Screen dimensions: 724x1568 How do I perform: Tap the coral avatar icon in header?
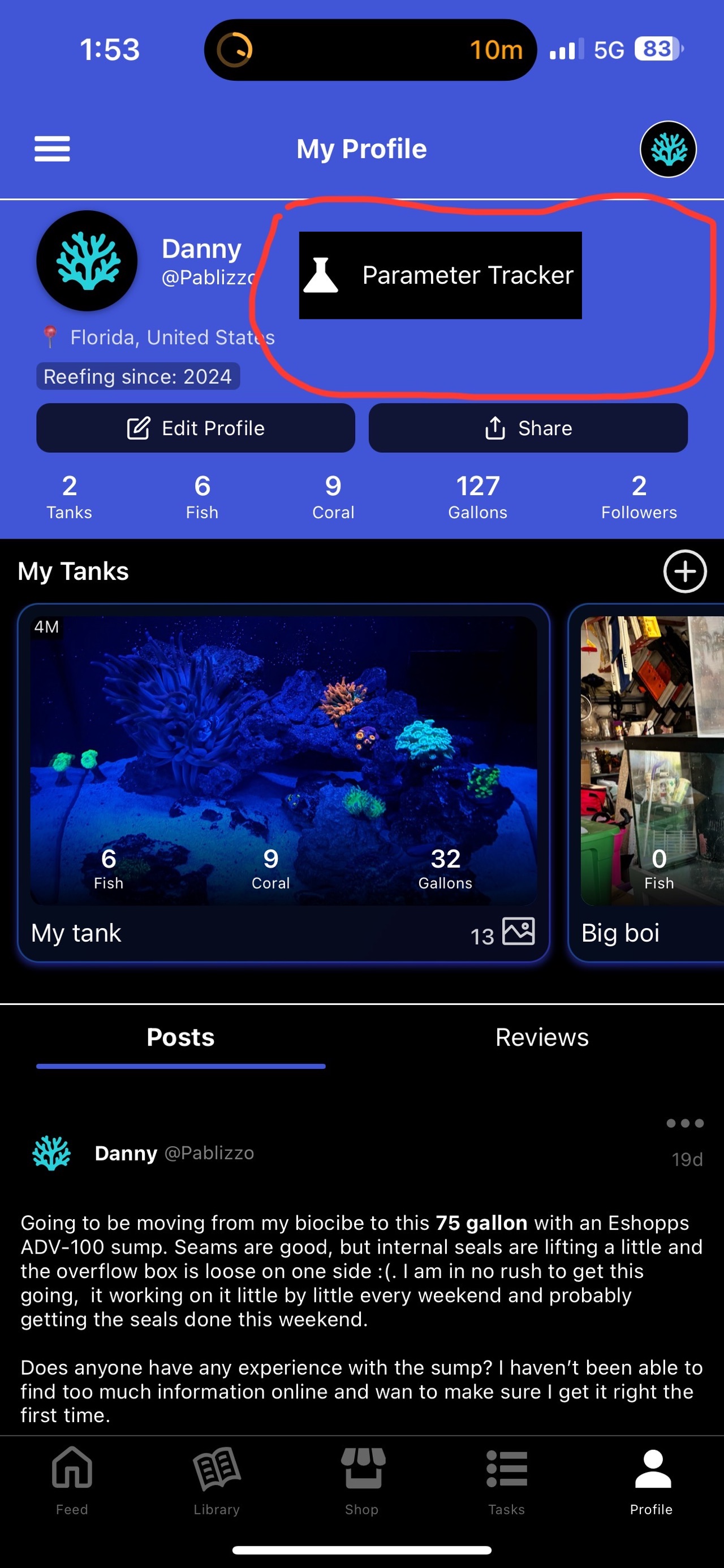tap(667, 149)
